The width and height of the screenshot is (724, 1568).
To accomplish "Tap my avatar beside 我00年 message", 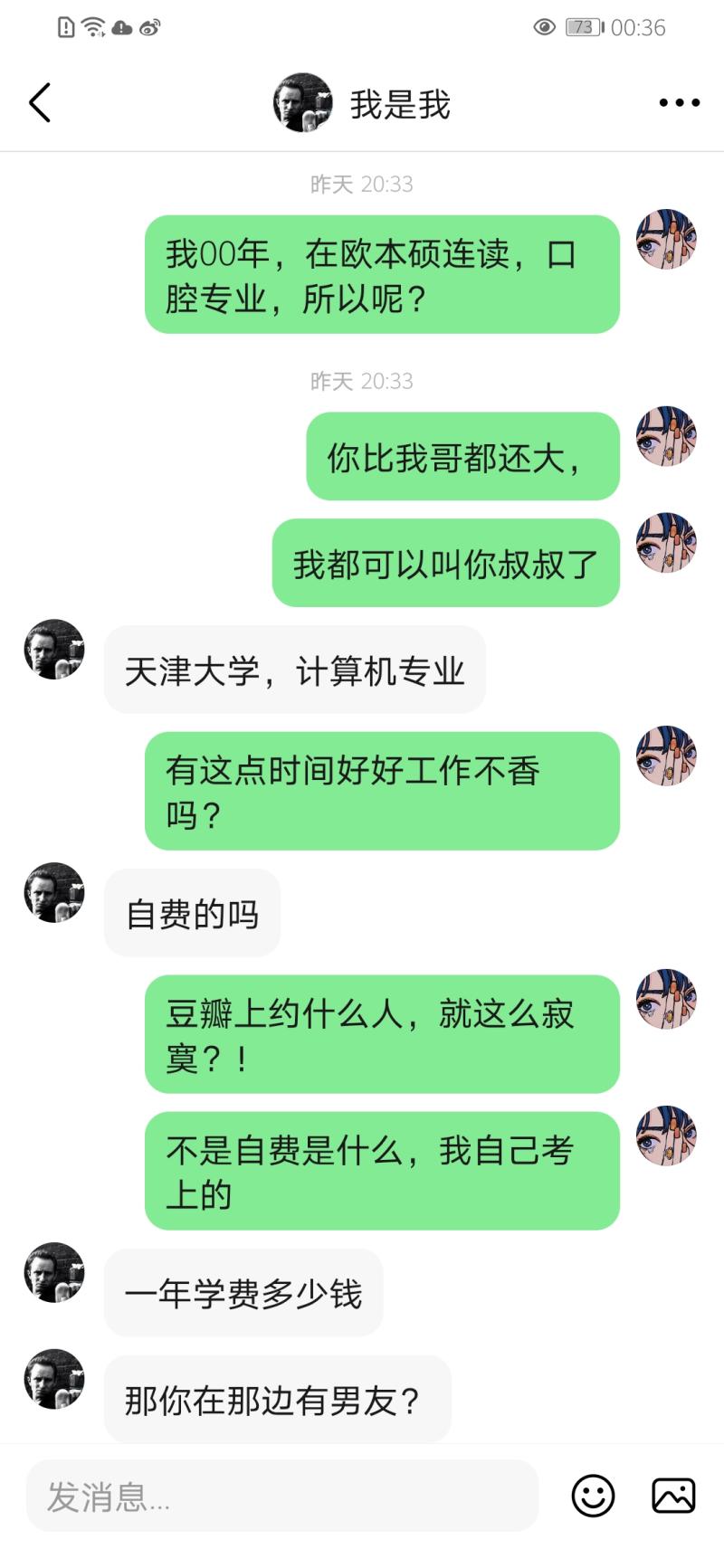I will pyautogui.click(x=666, y=240).
